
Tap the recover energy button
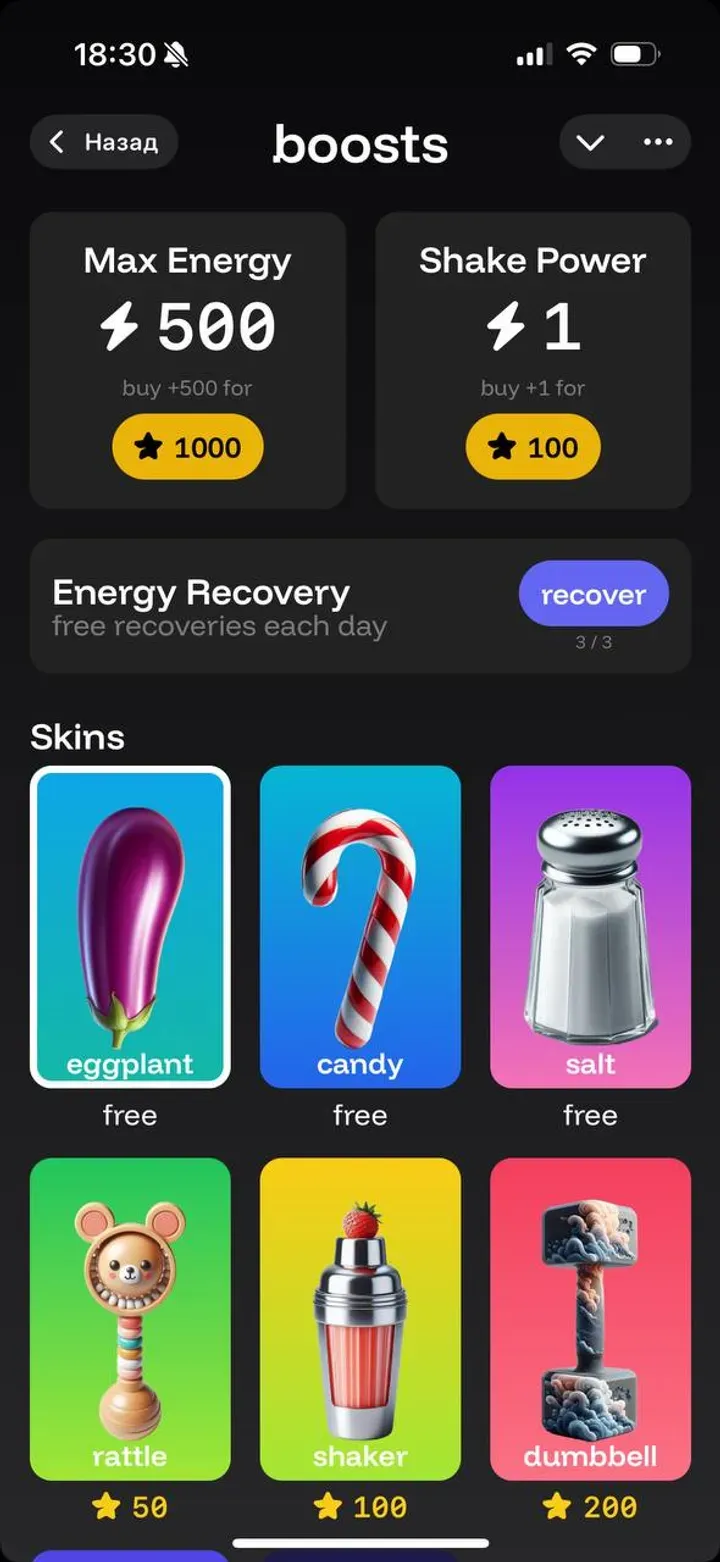pos(593,594)
